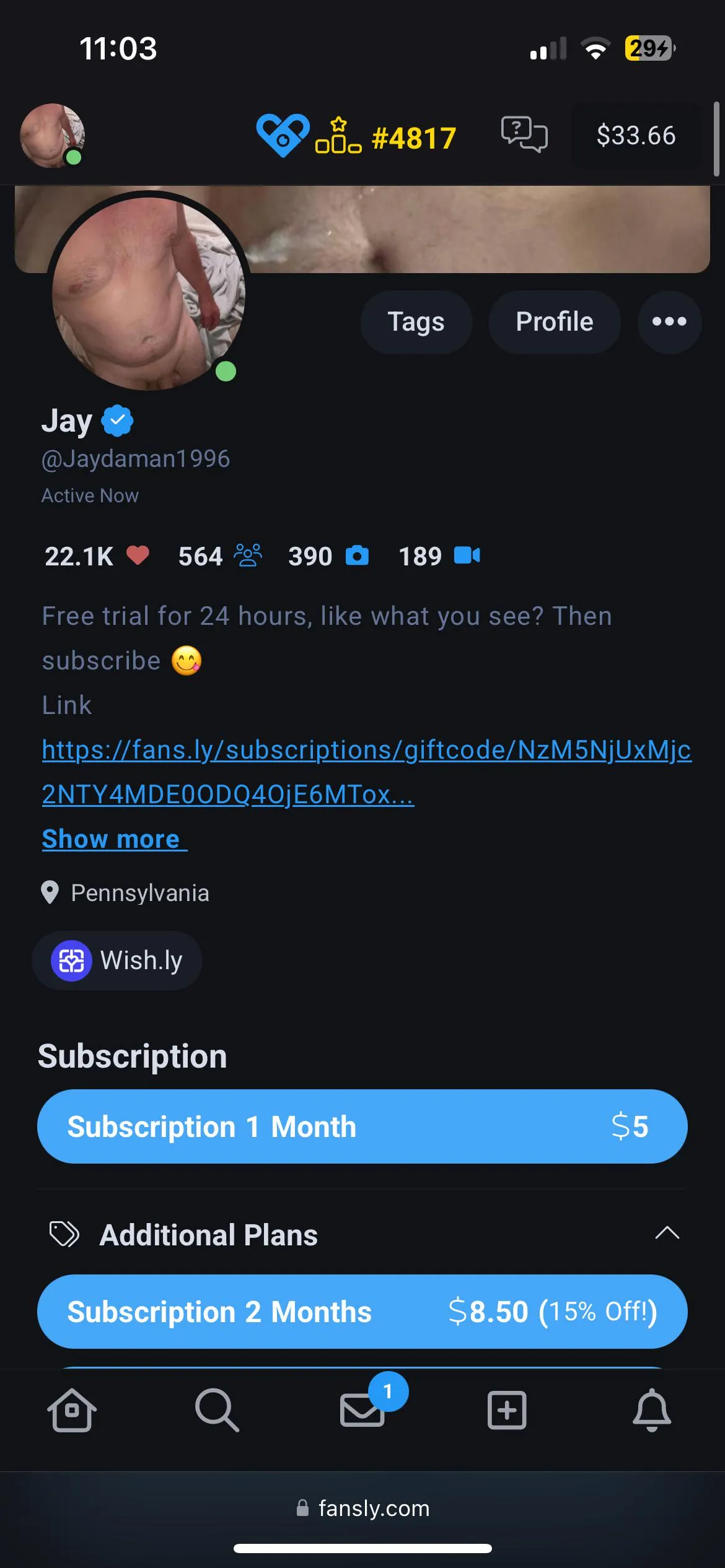
Task: Open the notifications bell
Action: coord(652,1410)
